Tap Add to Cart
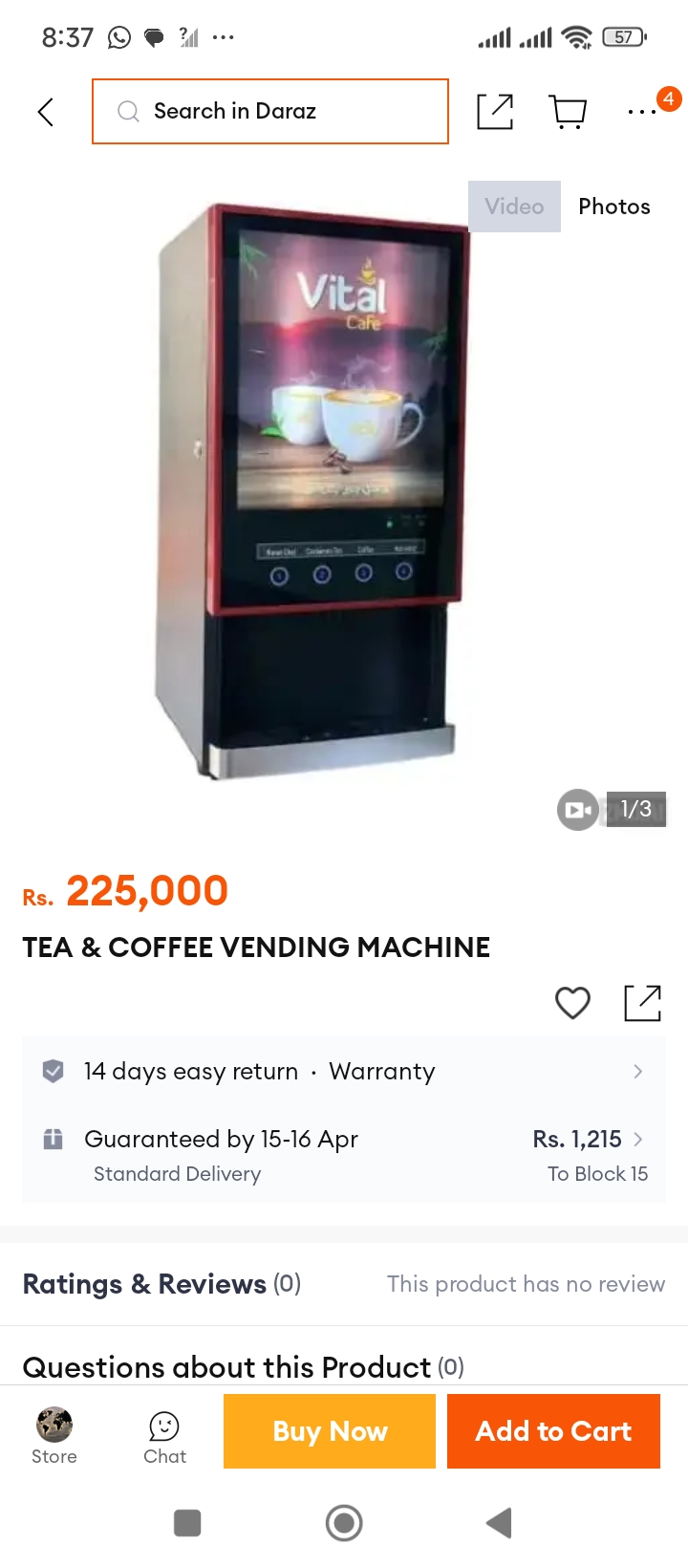This screenshot has height=1568, width=688. click(553, 1431)
